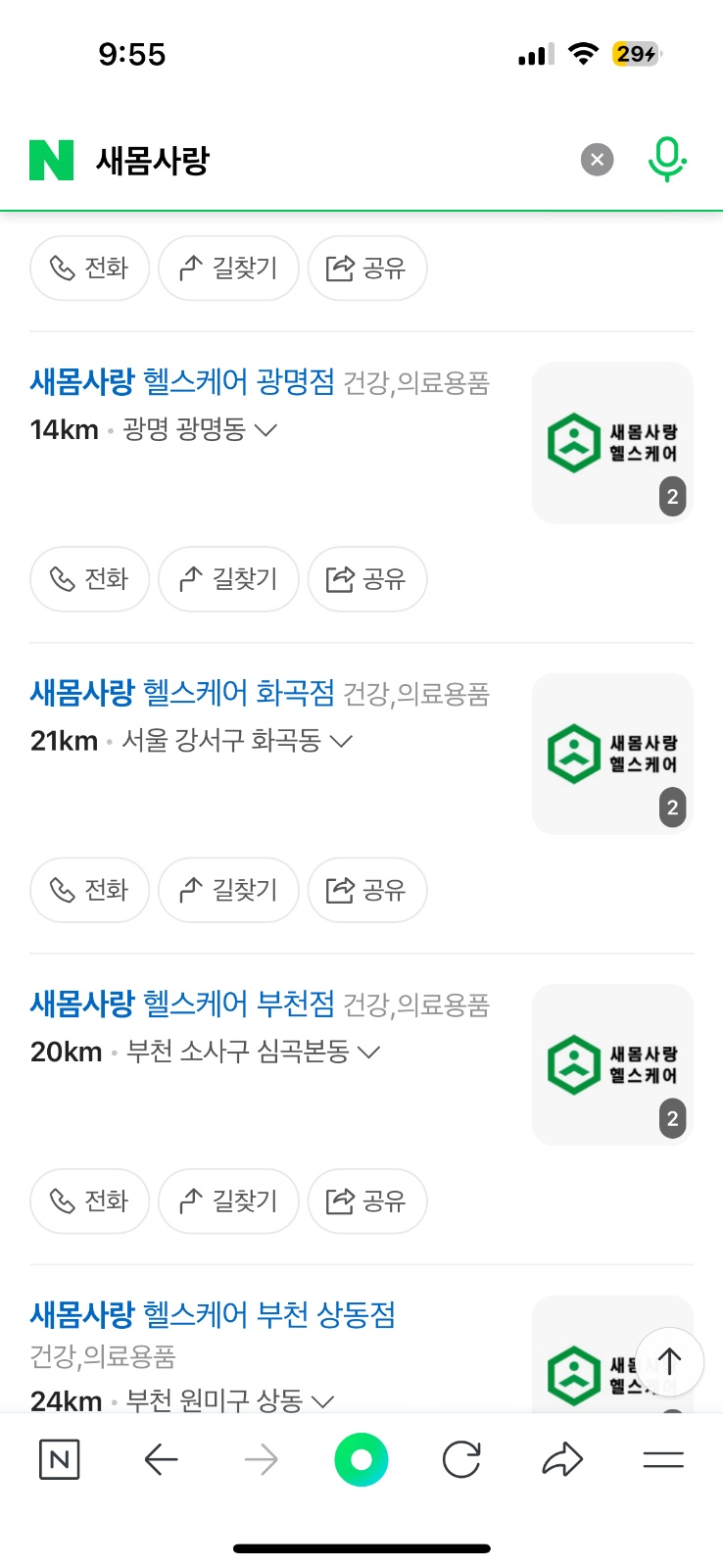Jump back to top with the up arrow
The height and width of the screenshot is (1568, 723).
[x=669, y=1362]
